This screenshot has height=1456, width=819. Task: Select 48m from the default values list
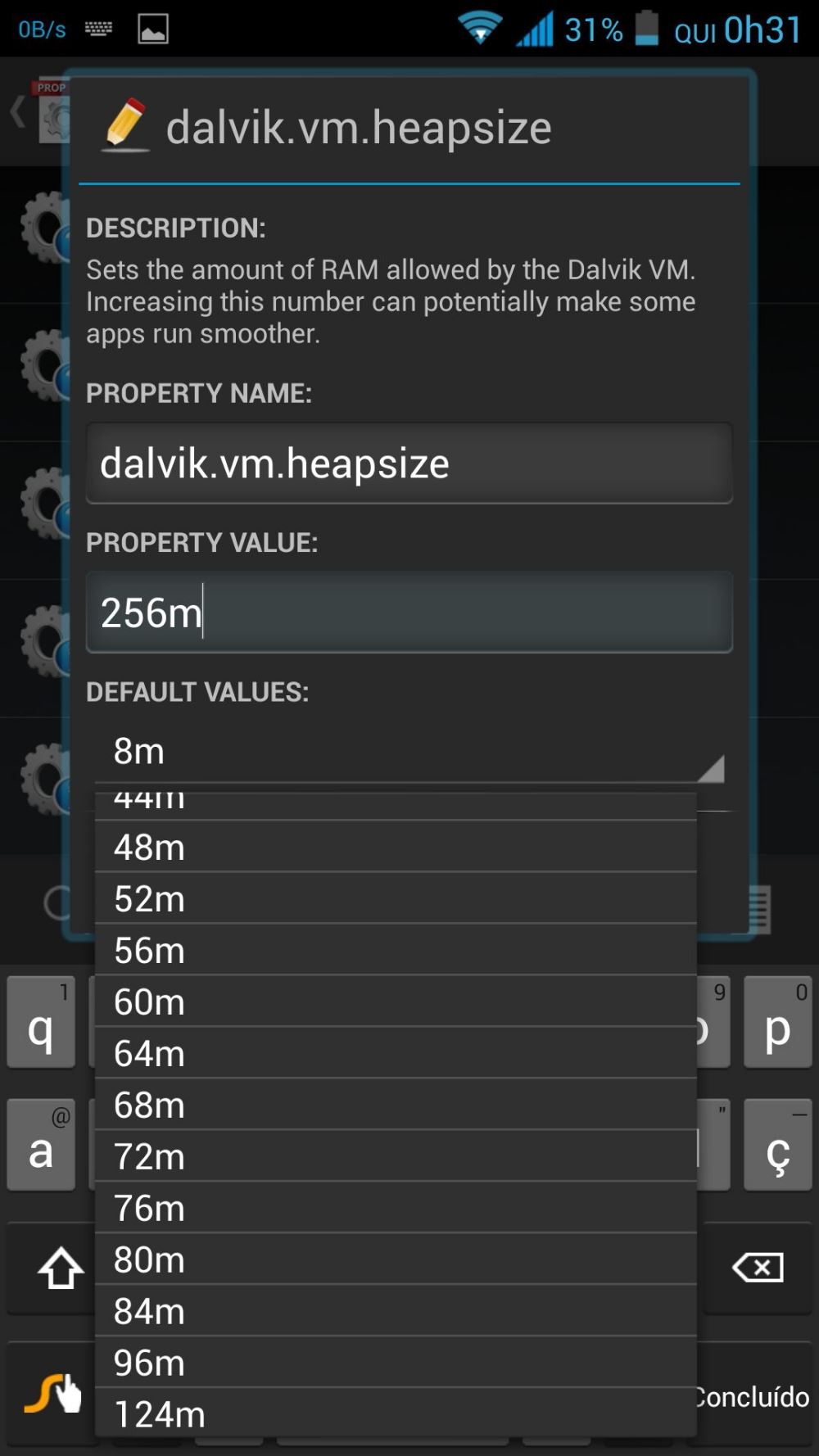coord(396,847)
